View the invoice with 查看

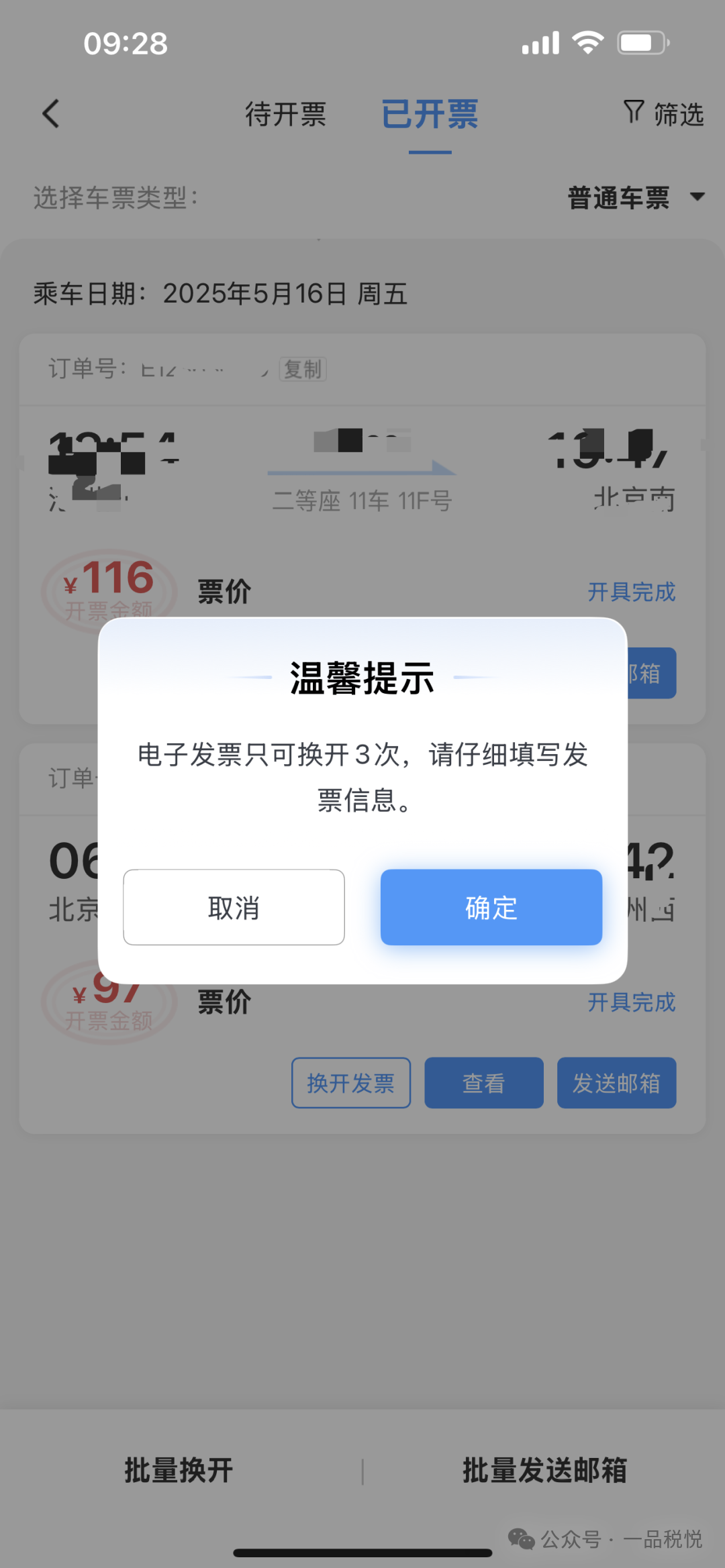point(483,1083)
